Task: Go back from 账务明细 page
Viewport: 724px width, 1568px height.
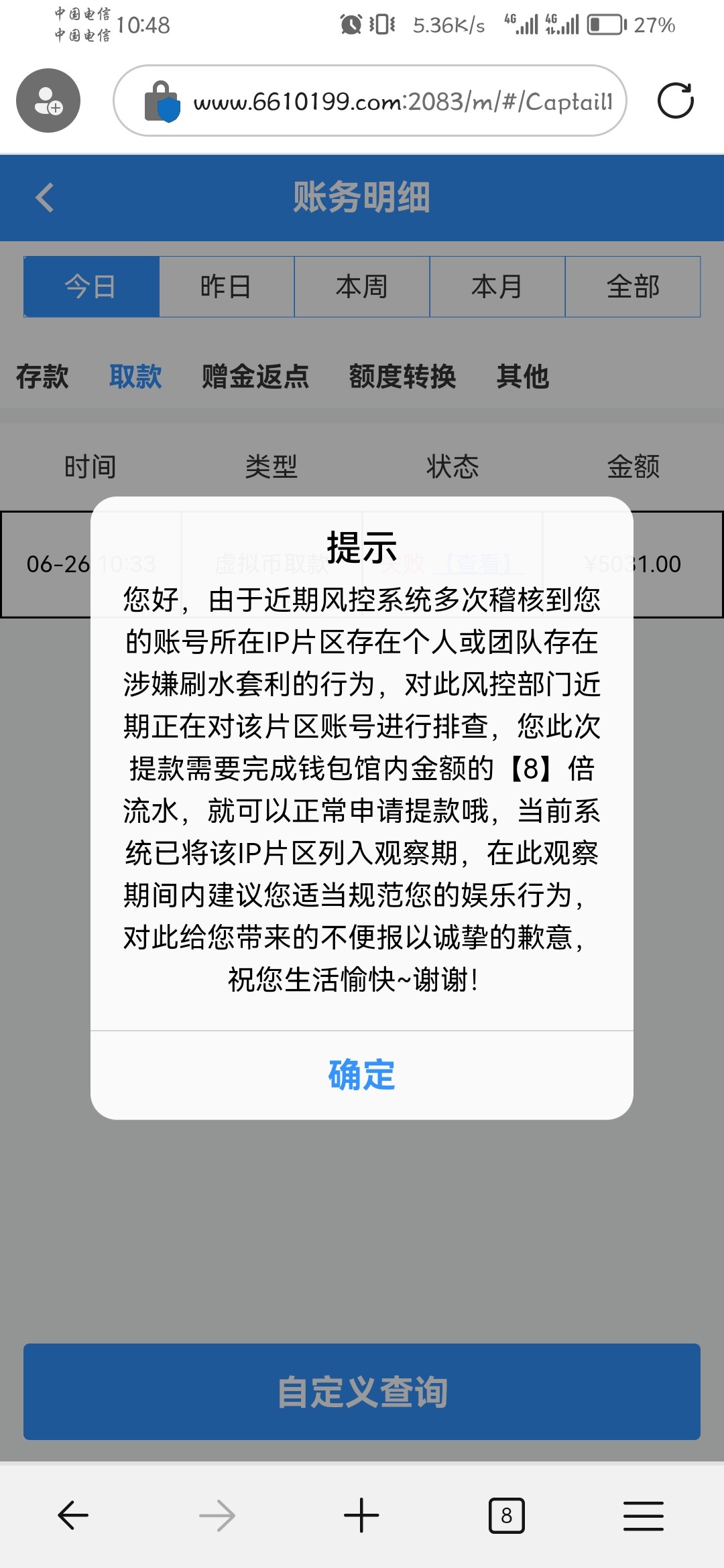Action: 44,198
